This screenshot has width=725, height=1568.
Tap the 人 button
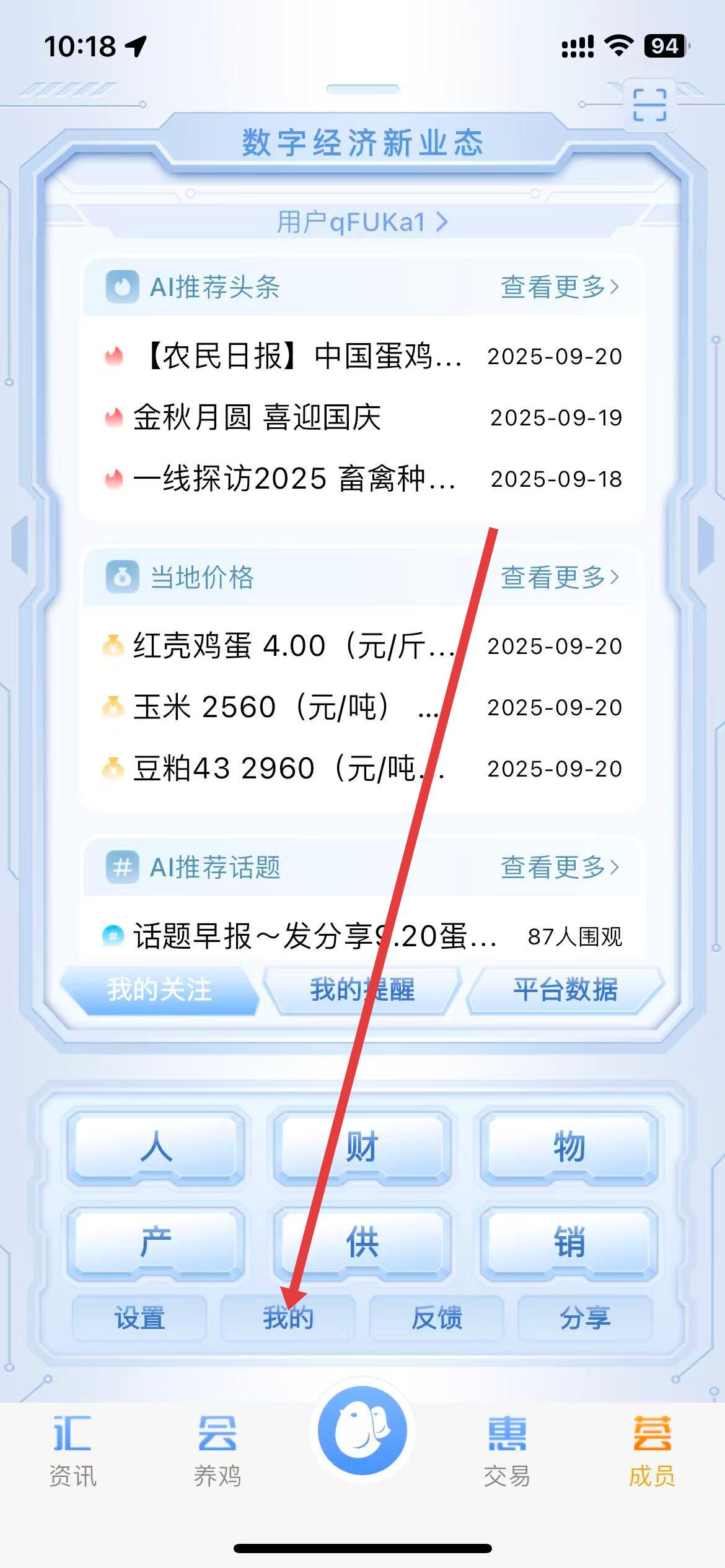click(156, 1147)
